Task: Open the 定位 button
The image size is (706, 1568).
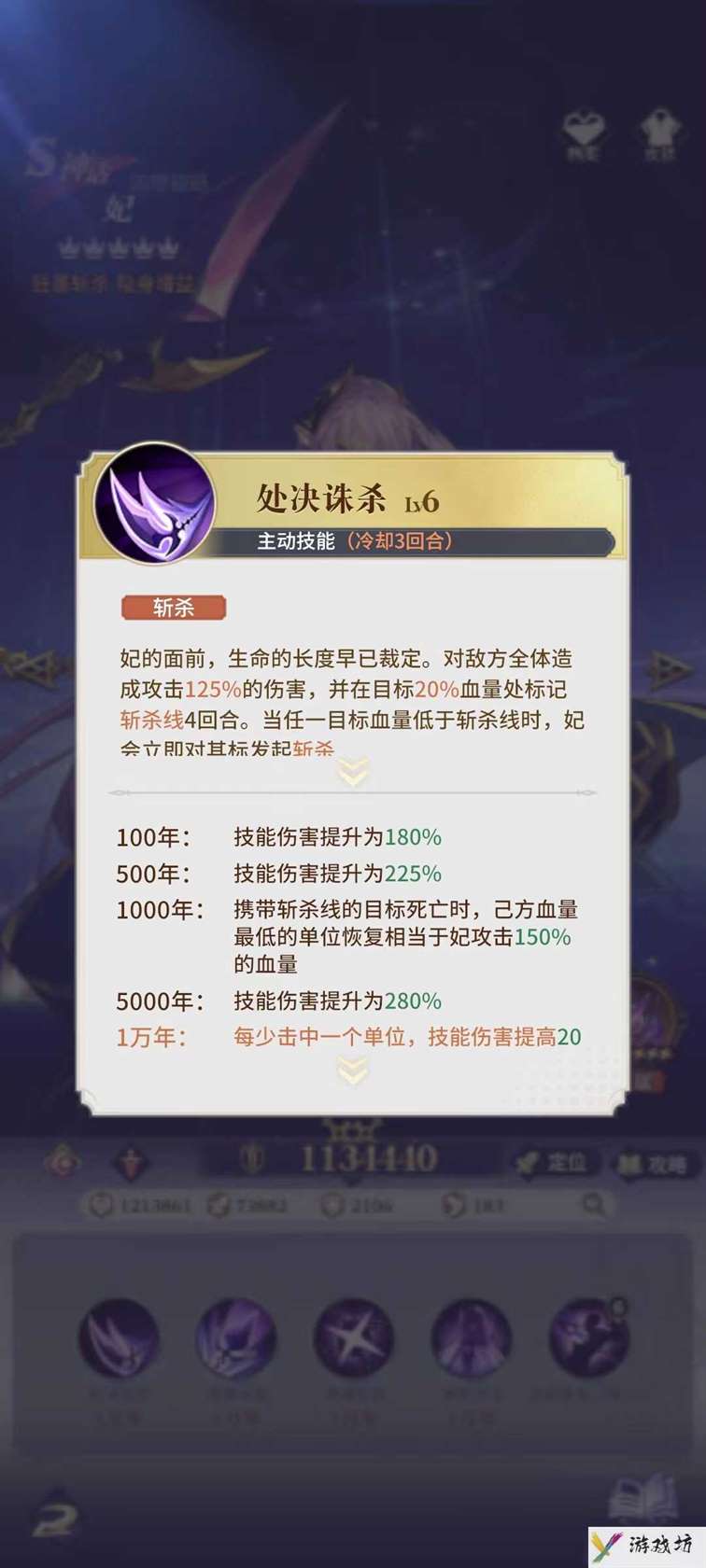Action: [553, 1162]
